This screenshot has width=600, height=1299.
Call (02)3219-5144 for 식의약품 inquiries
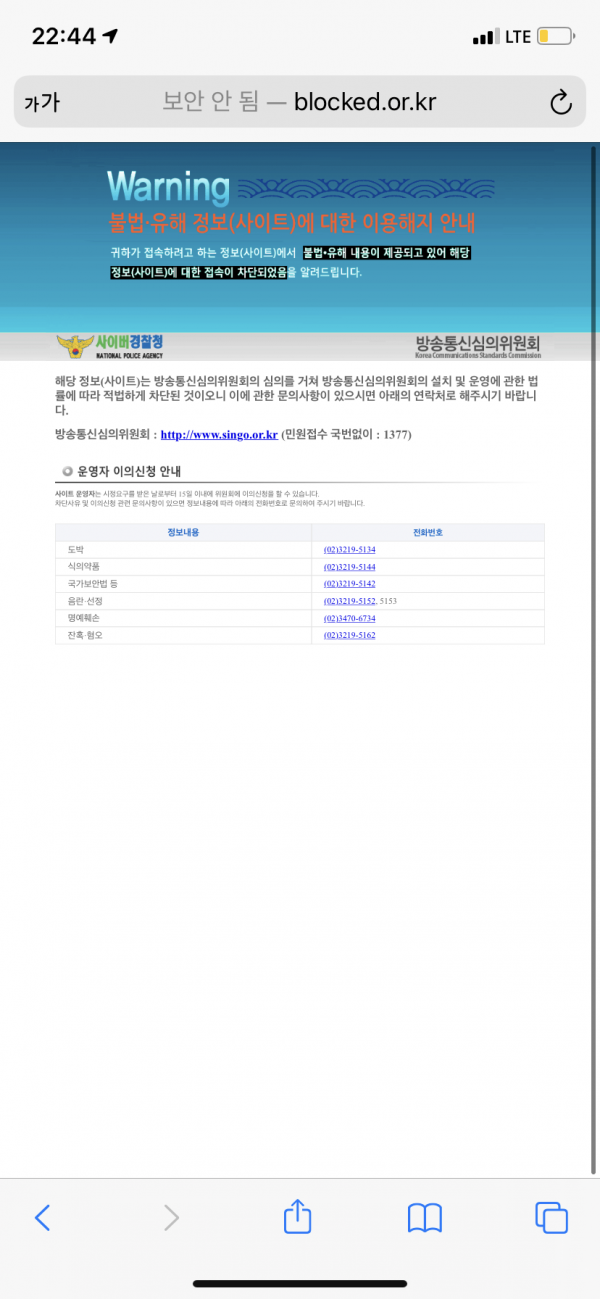[349, 566]
